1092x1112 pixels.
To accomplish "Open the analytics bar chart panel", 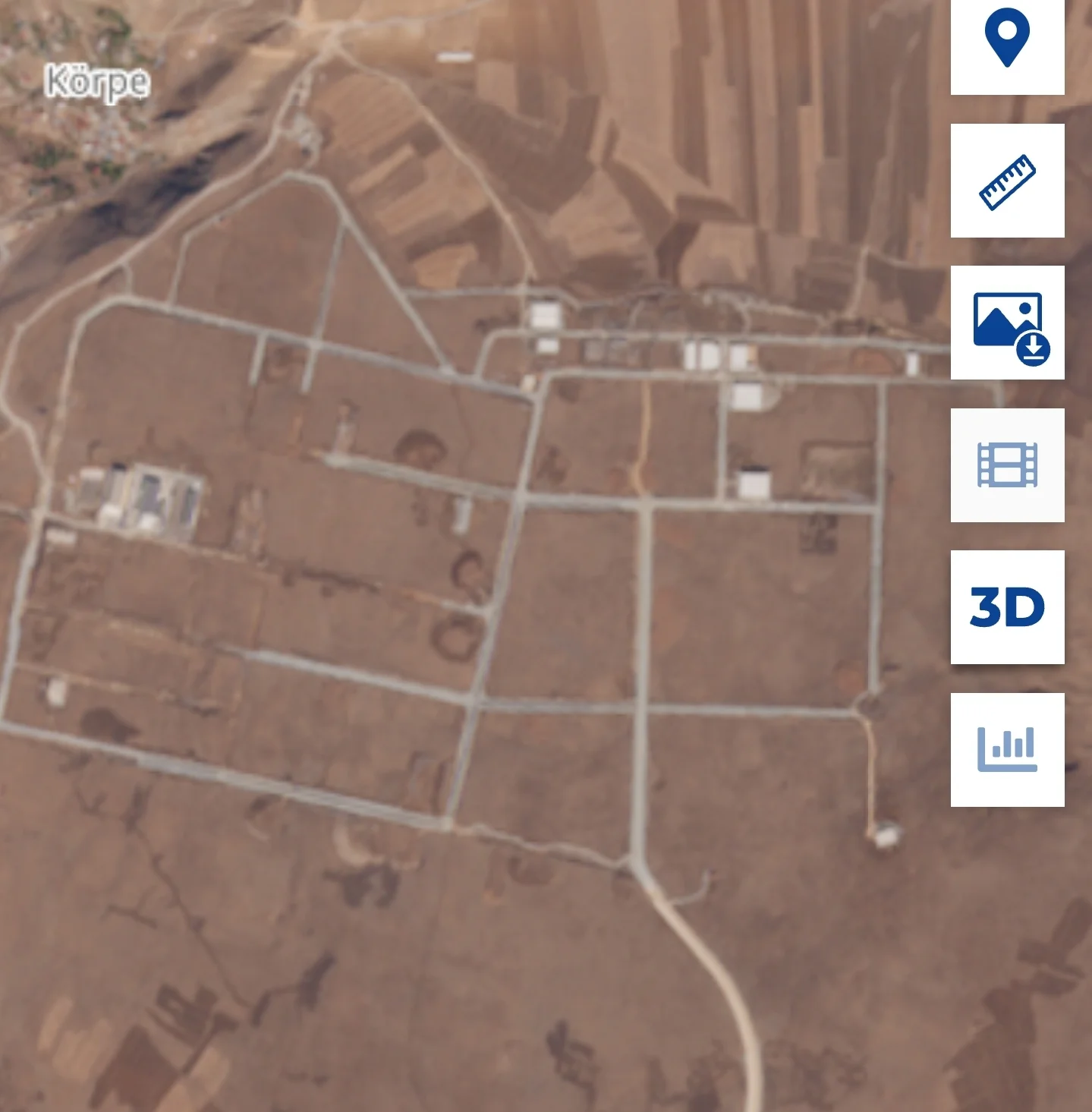I will tap(1007, 748).
